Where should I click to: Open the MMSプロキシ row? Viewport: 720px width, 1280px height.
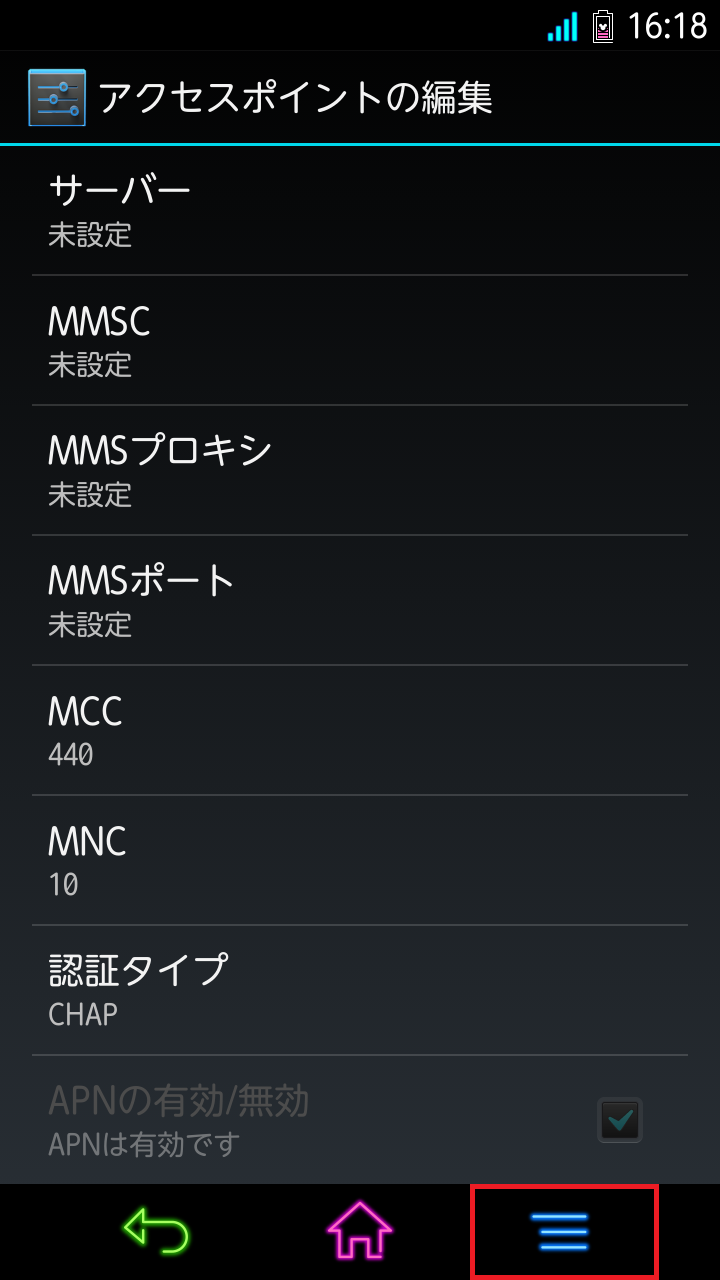click(x=360, y=470)
